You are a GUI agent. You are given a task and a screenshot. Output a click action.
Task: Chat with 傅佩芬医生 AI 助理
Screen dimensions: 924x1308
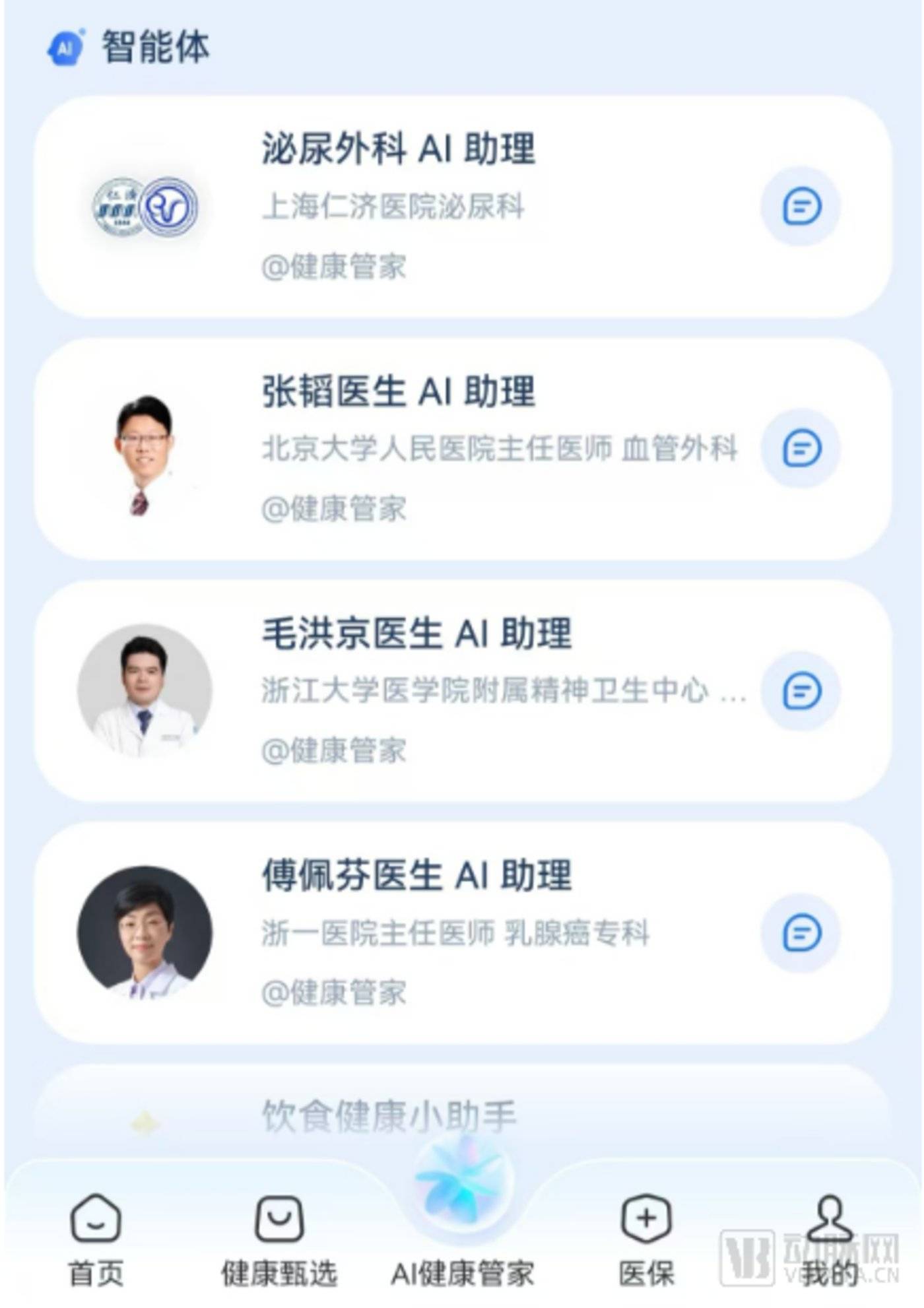click(801, 932)
